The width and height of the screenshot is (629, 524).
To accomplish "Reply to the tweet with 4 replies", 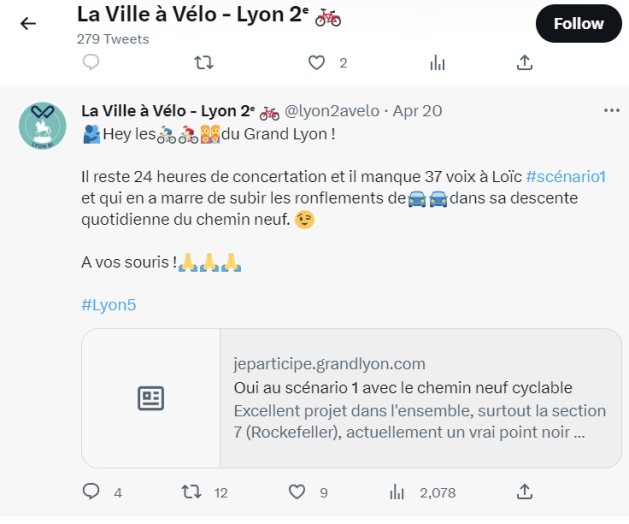I will coord(91,492).
